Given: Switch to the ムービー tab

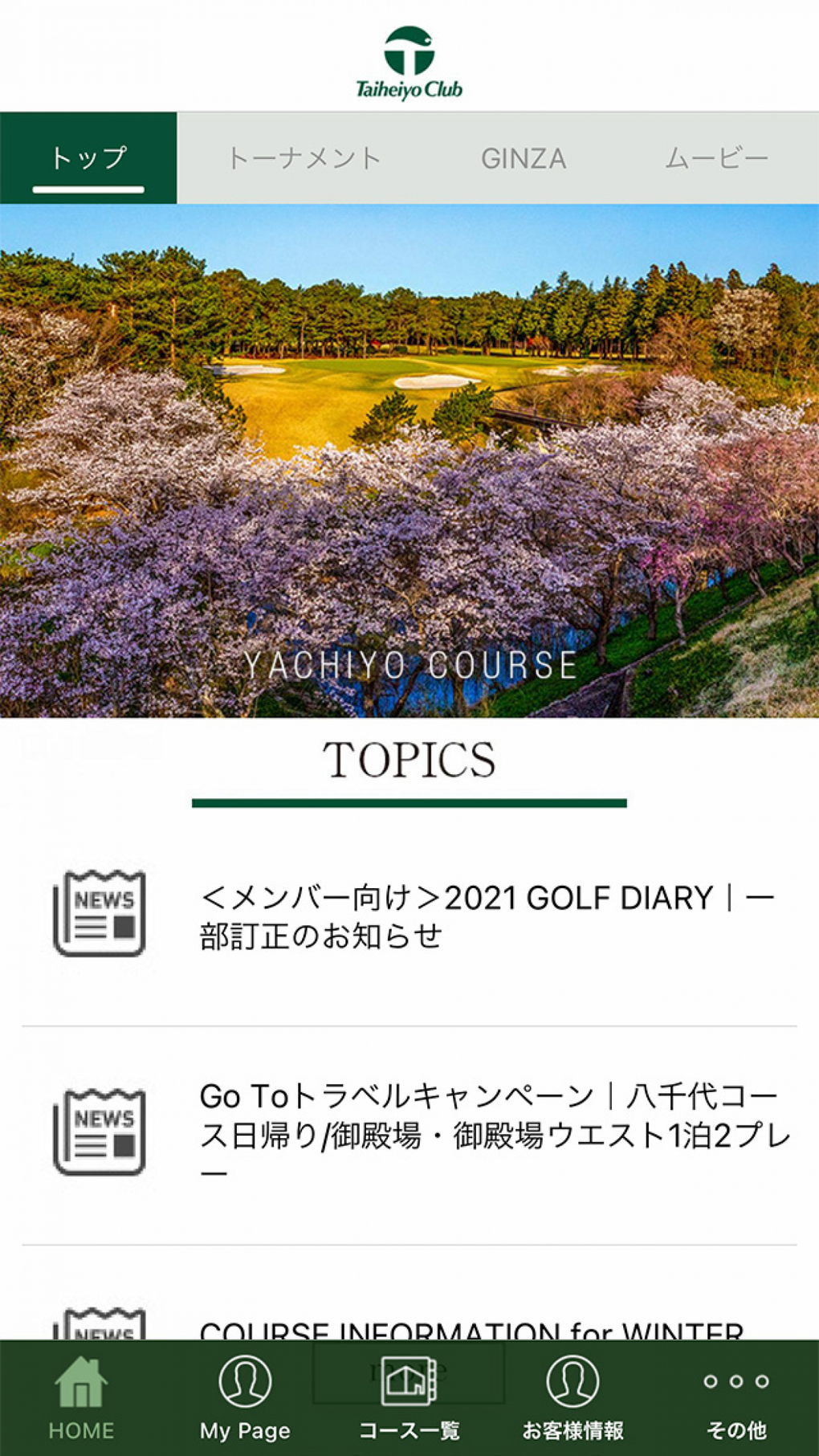Looking at the screenshot, I should pos(716,158).
